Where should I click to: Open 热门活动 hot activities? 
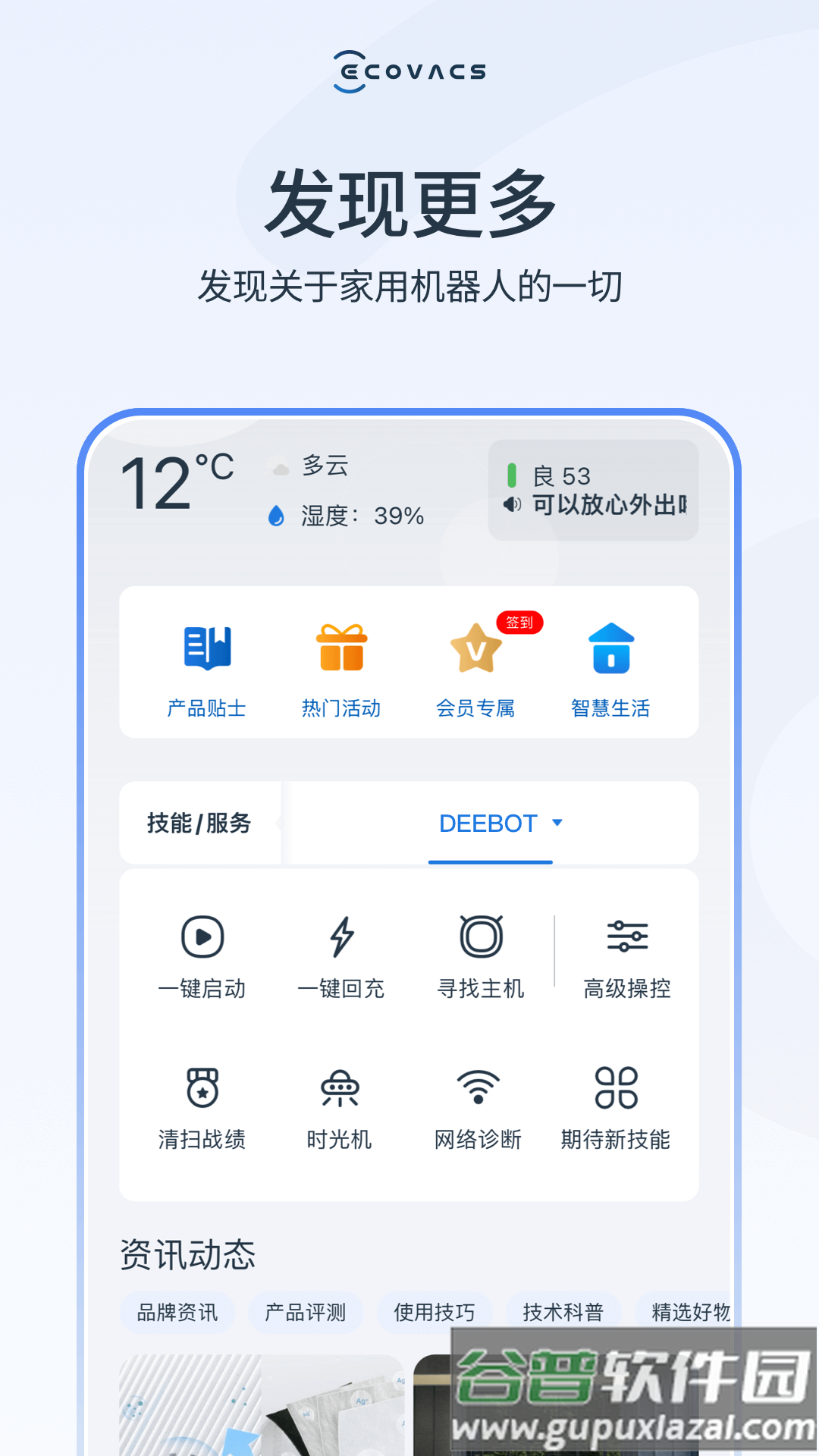click(x=341, y=666)
